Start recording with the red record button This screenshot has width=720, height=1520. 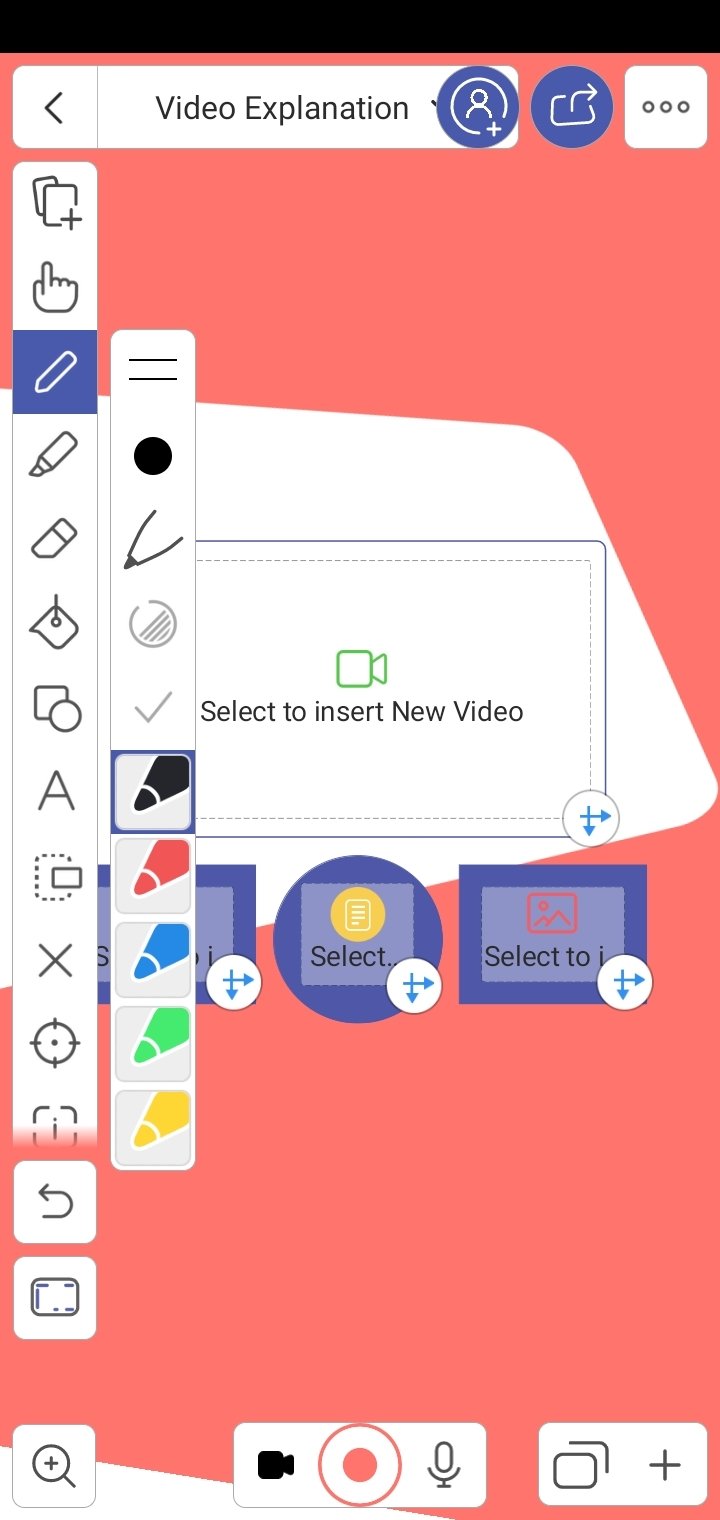(x=360, y=1466)
